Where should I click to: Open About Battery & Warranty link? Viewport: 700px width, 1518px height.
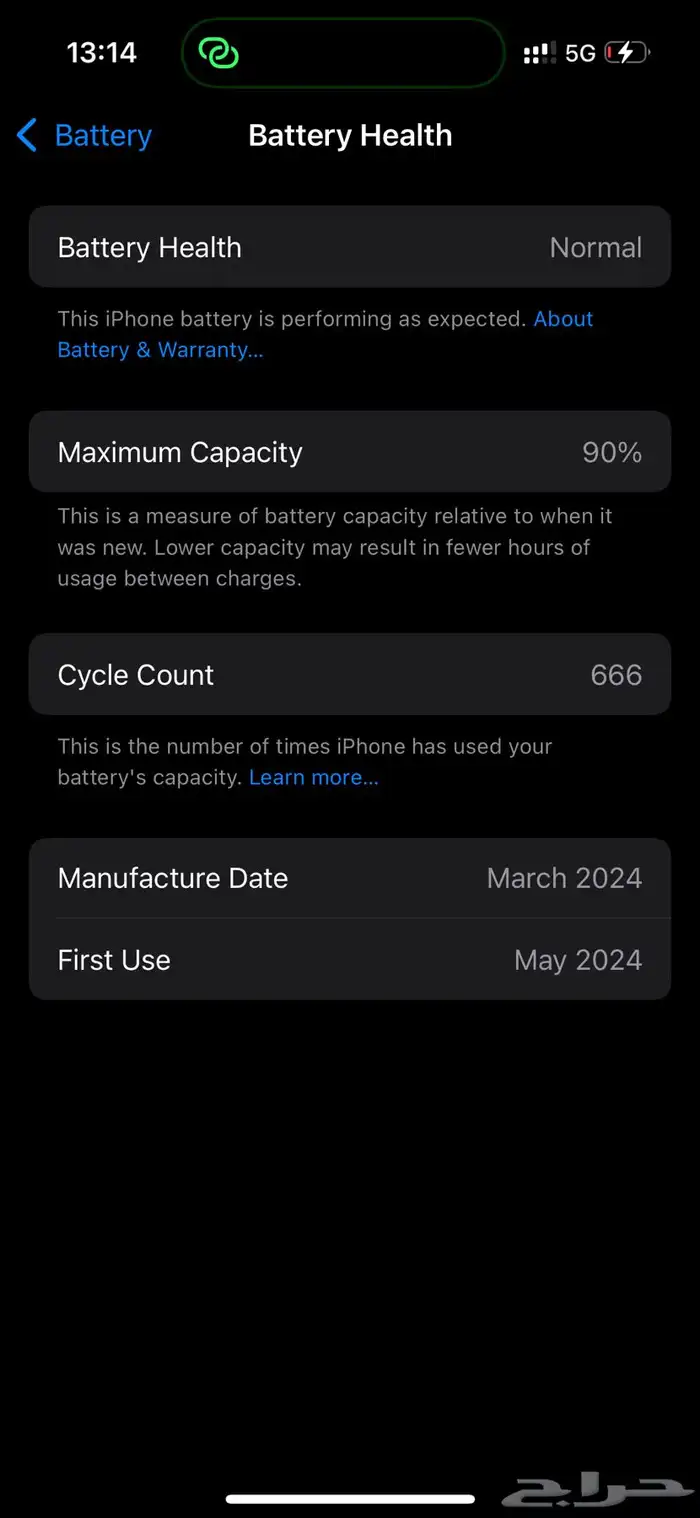pyautogui.click(x=160, y=350)
